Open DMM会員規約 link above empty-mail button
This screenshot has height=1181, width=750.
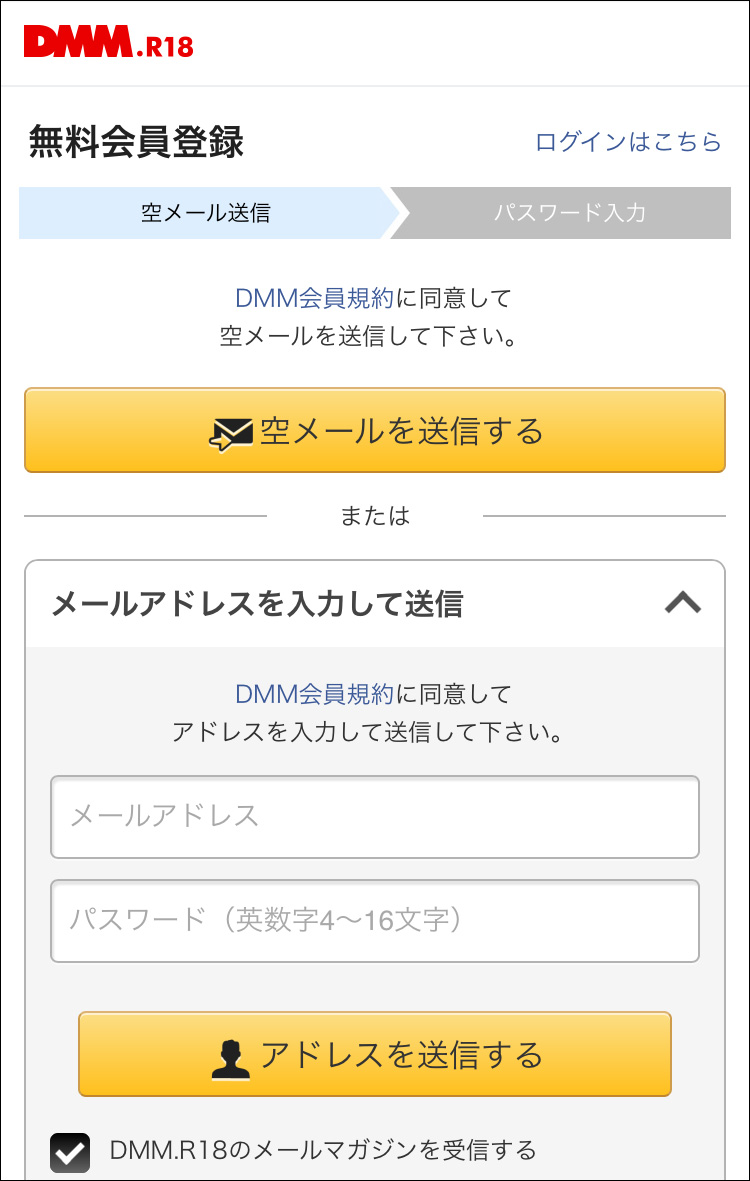314,298
